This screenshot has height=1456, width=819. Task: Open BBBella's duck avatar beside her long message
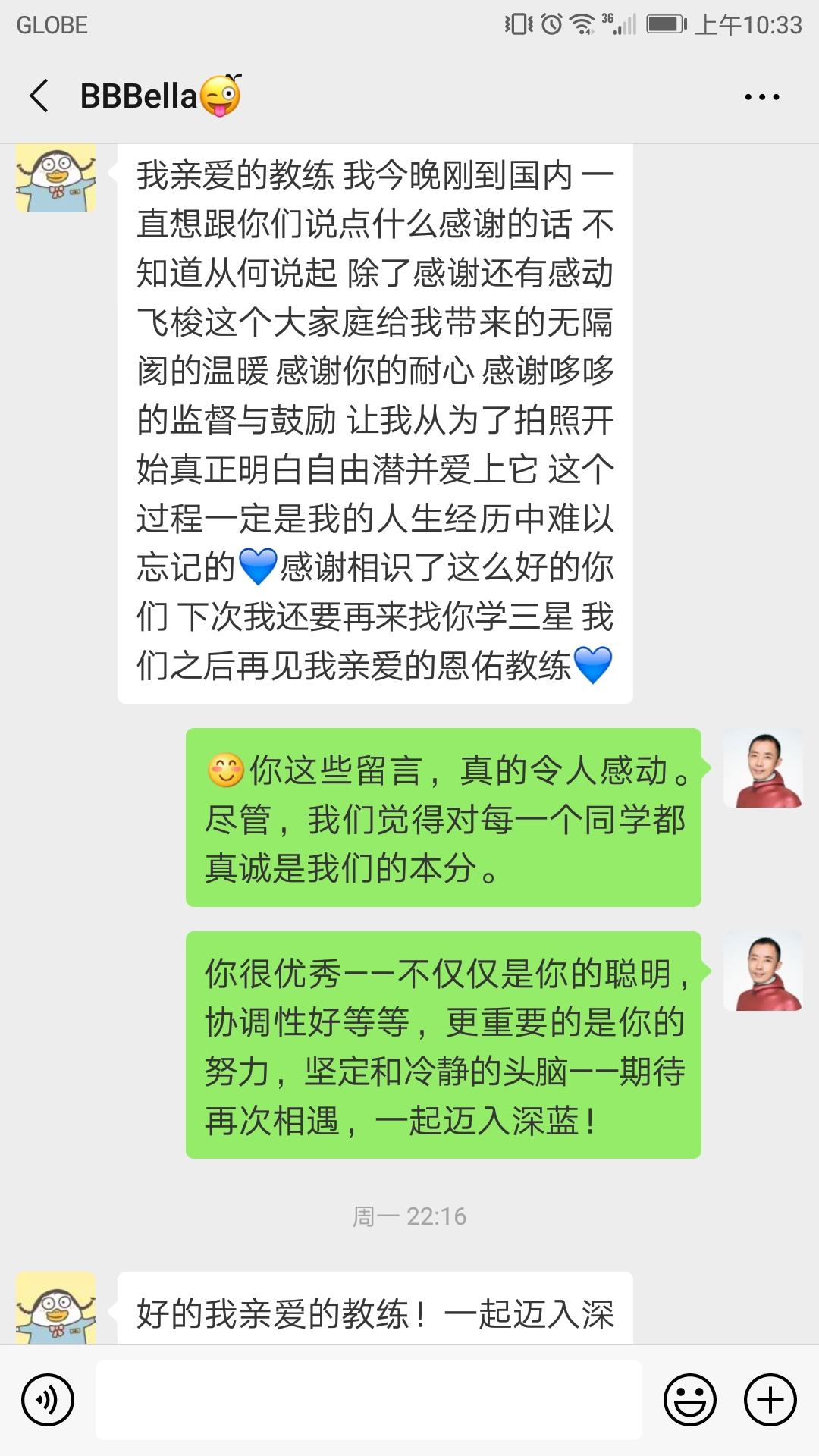click(x=56, y=178)
